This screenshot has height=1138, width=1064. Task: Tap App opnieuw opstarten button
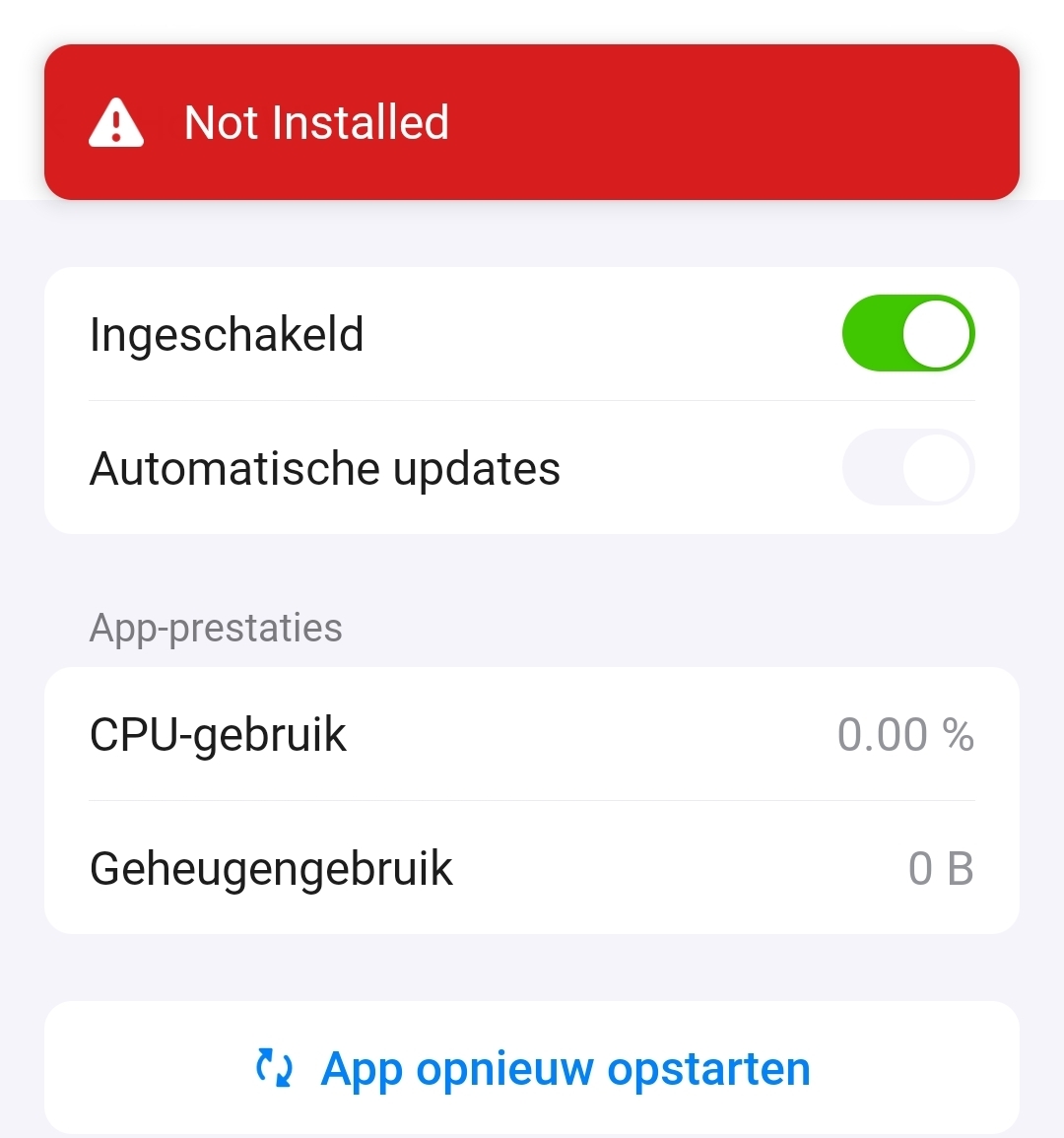532,1069
